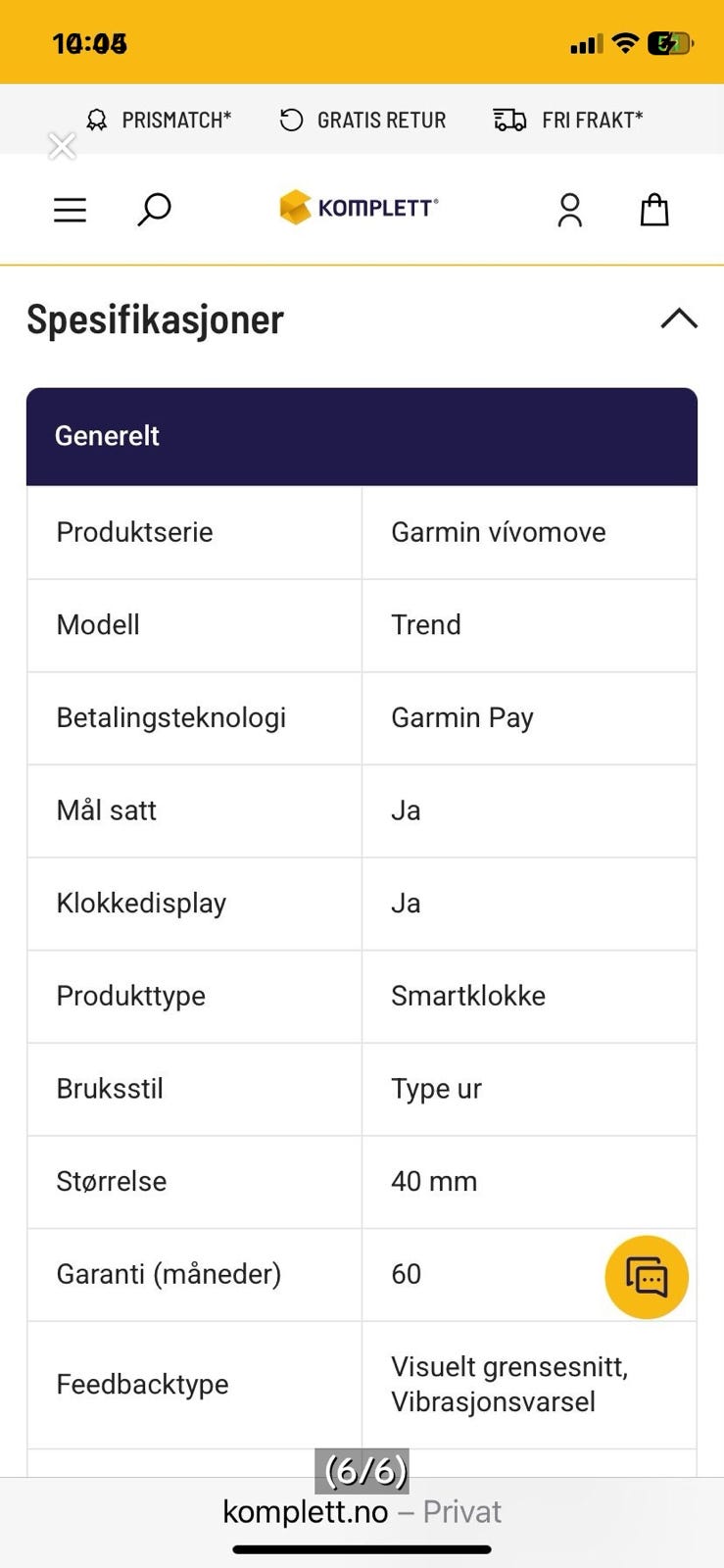Open the shopping cart icon
724x1568 pixels.
point(653,209)
